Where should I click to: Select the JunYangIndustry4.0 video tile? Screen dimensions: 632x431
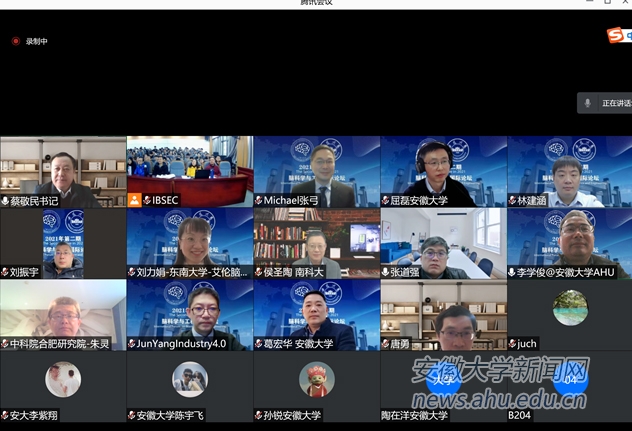(x=189, y=314)
